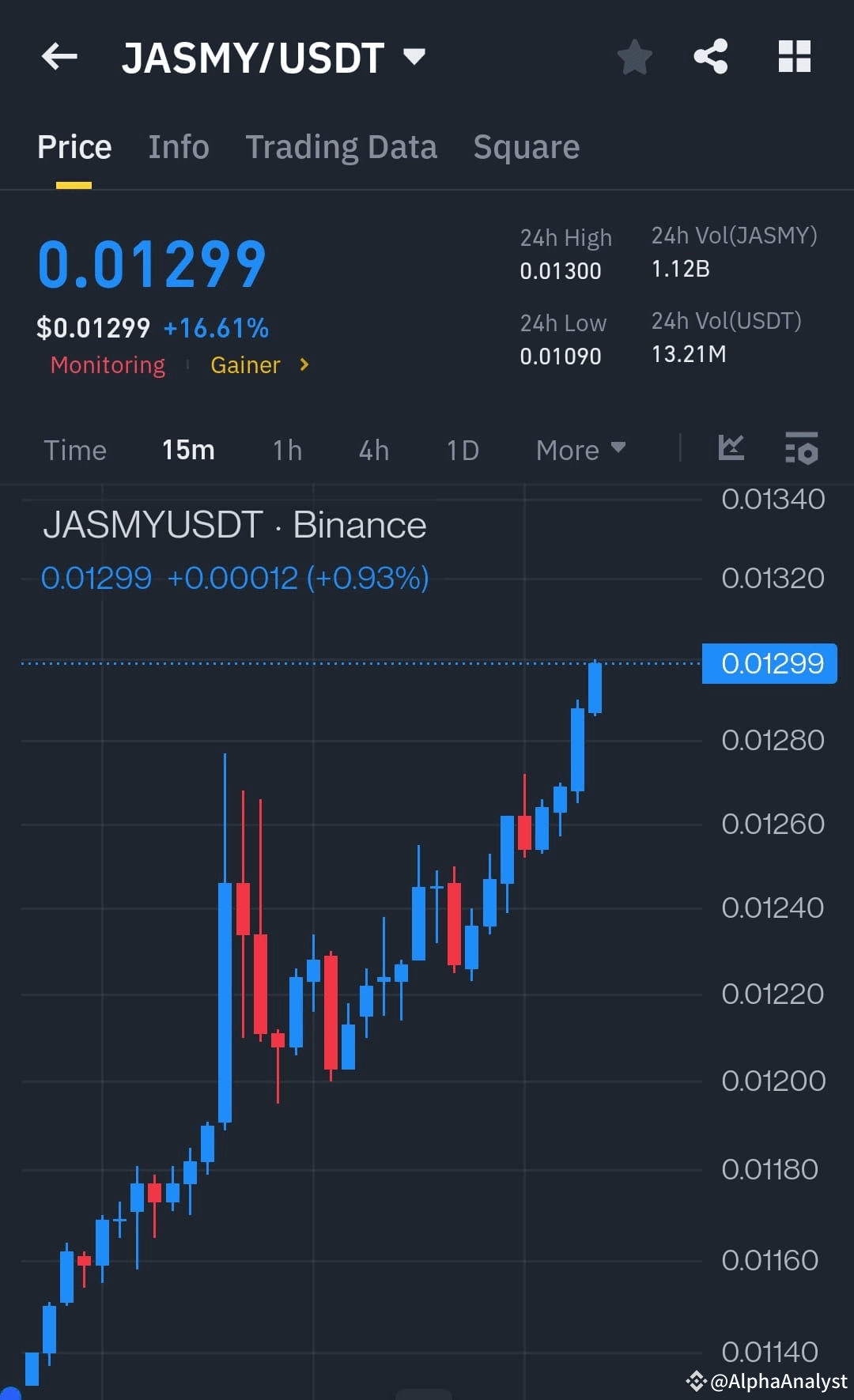Enable the 1h candle interval
Screen dimensions: 854x1400
tap(286, 449)
